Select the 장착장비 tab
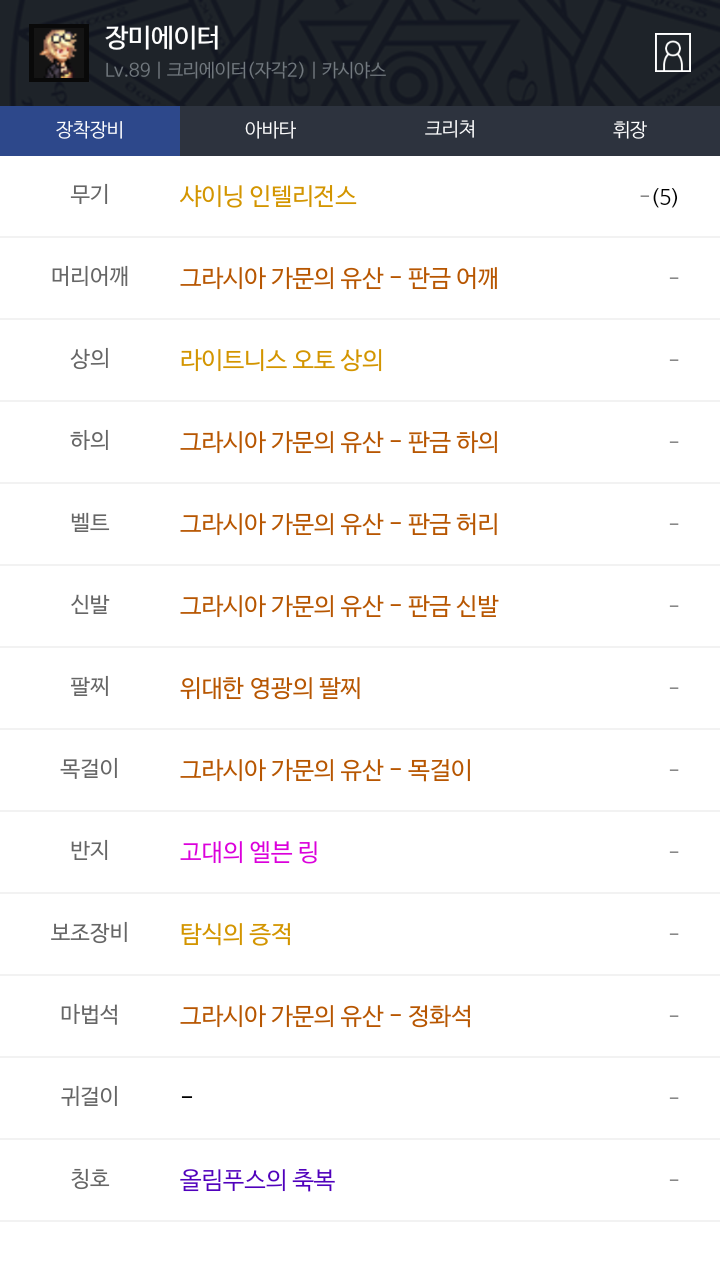 click(90, 130)
